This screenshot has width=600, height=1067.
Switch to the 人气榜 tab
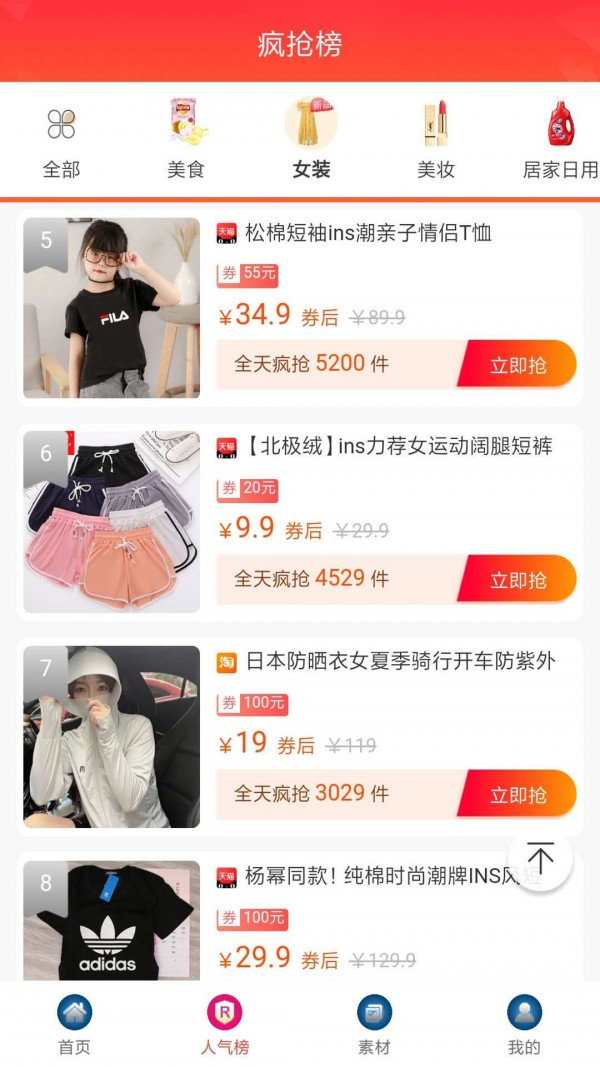[x=224, y=1024]
